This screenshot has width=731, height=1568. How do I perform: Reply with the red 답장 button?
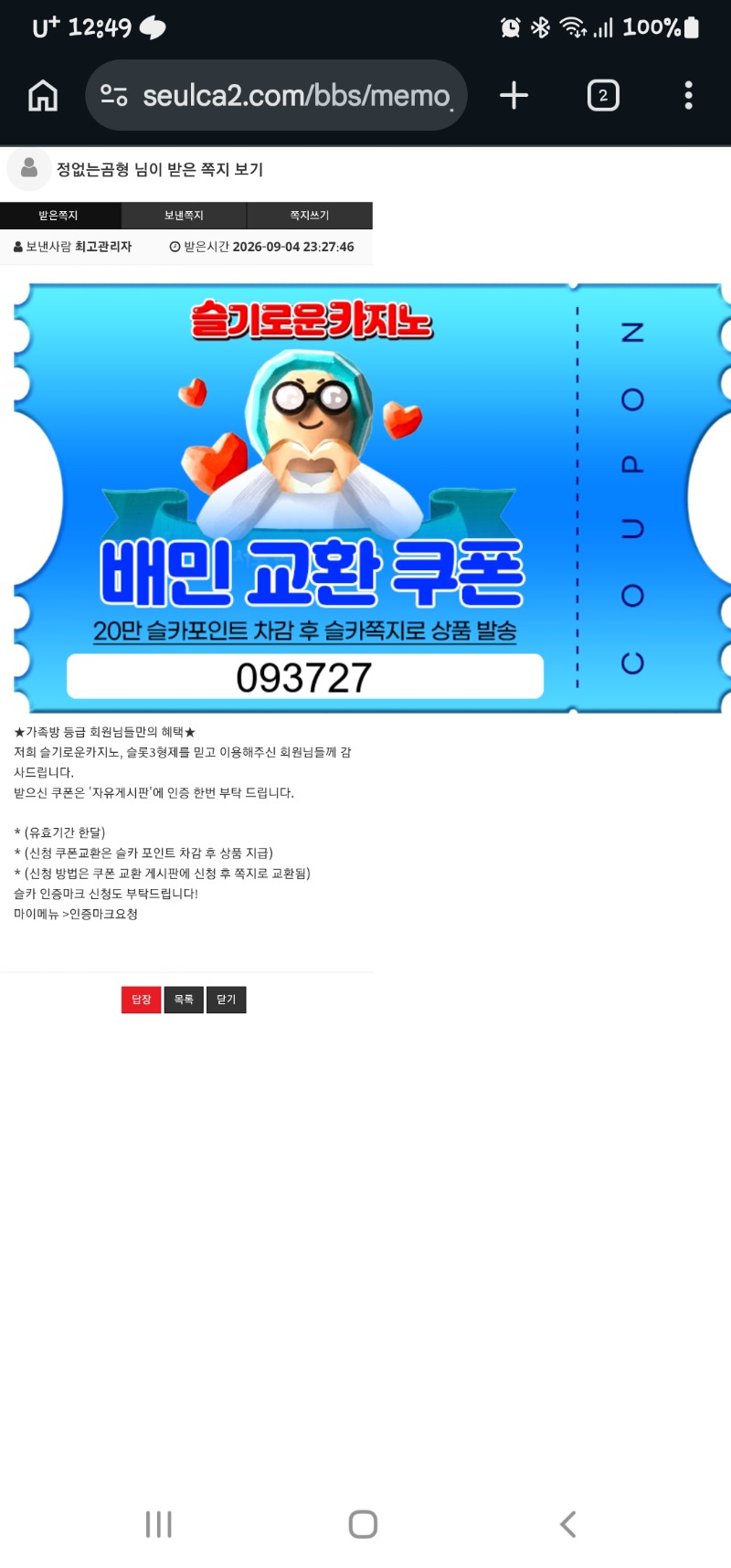142,1000
